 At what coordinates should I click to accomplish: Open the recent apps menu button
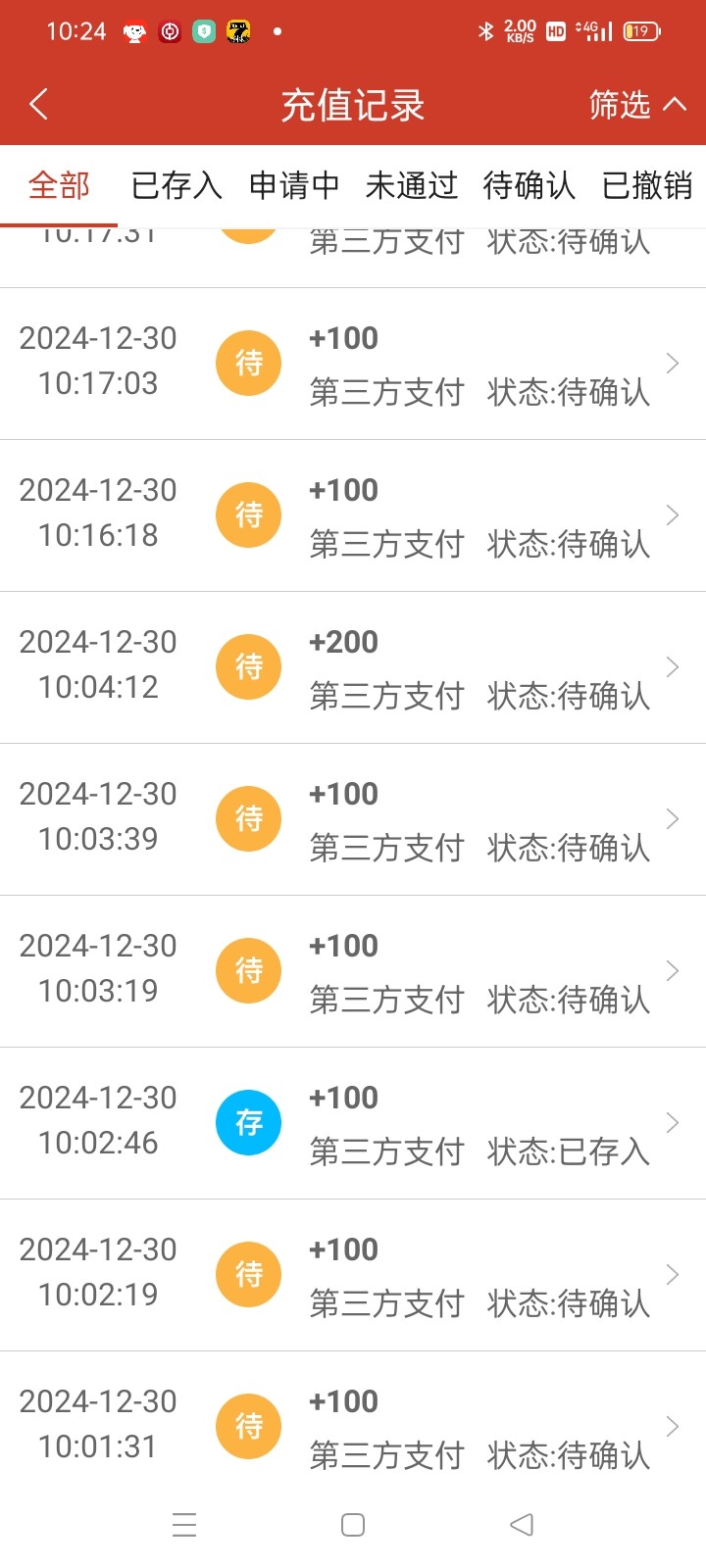pos(184,1525)
